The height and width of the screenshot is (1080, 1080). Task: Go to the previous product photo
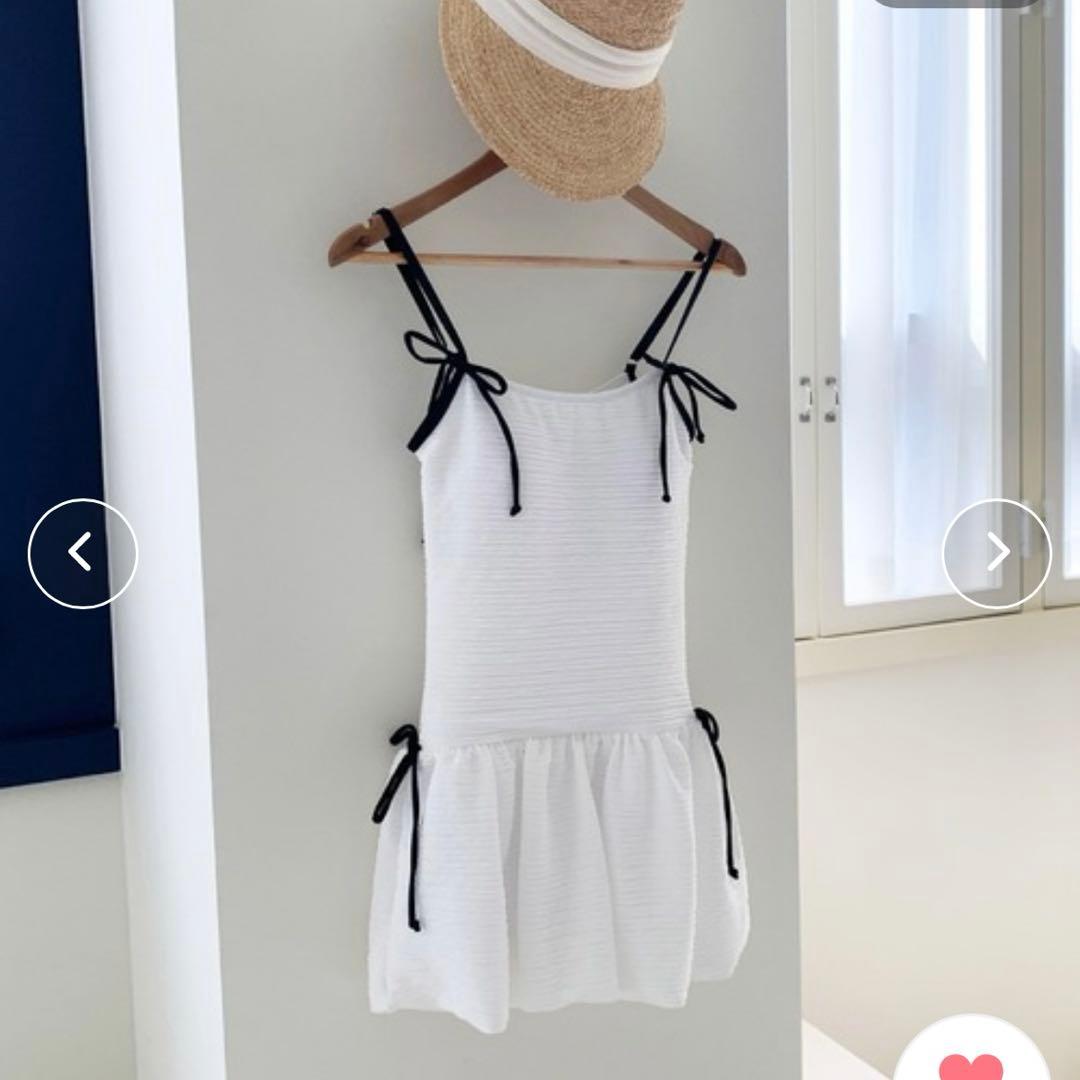click(x=82, y=552)
